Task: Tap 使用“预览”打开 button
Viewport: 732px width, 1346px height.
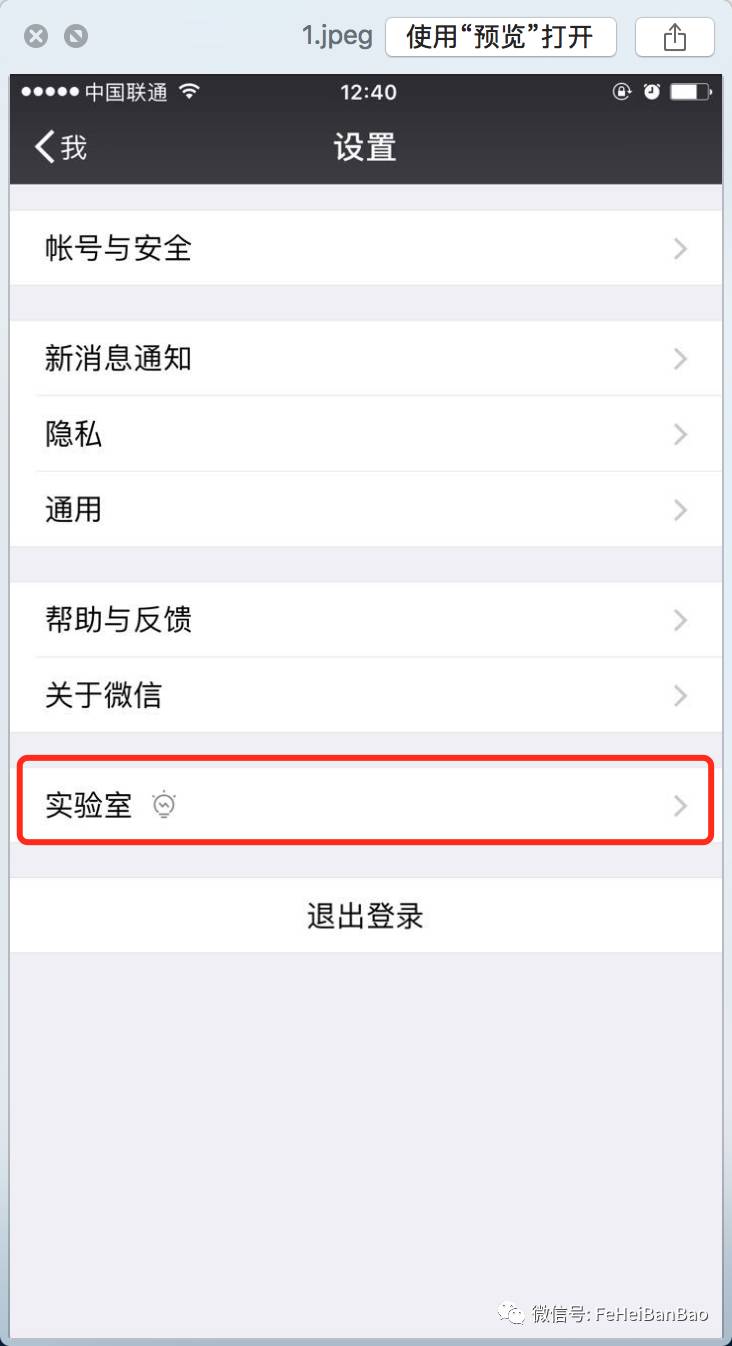Action: tap(500, 38)
